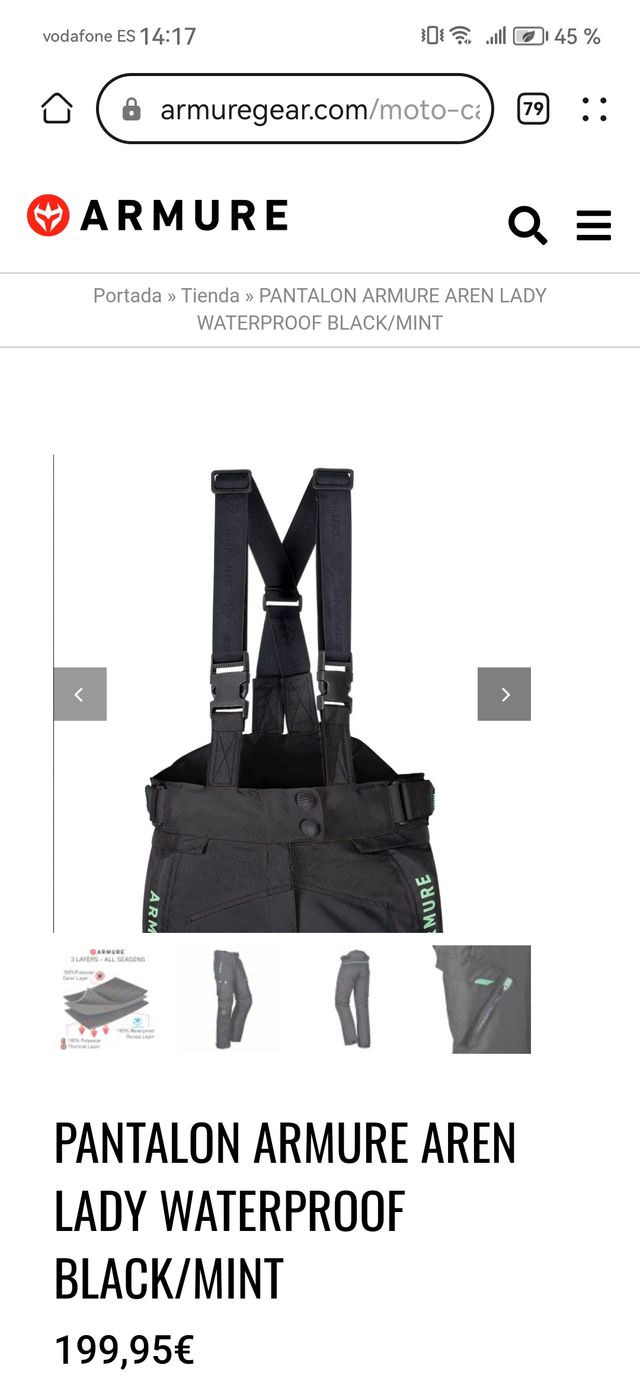Viewport: 640px width, 1387px height.
Task: Open the browser tab switcher
Action: coord(533,109)
